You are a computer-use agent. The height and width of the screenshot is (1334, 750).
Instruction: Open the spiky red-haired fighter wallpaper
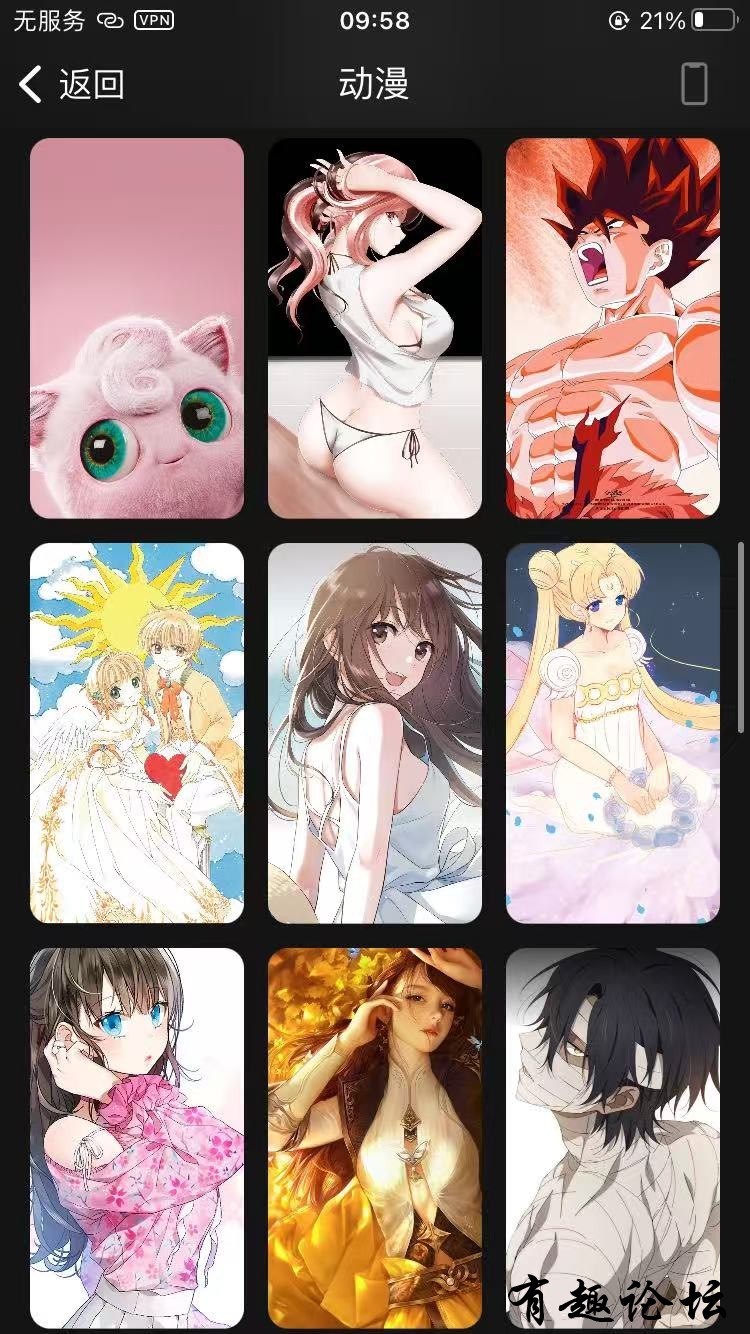[613, 328]
